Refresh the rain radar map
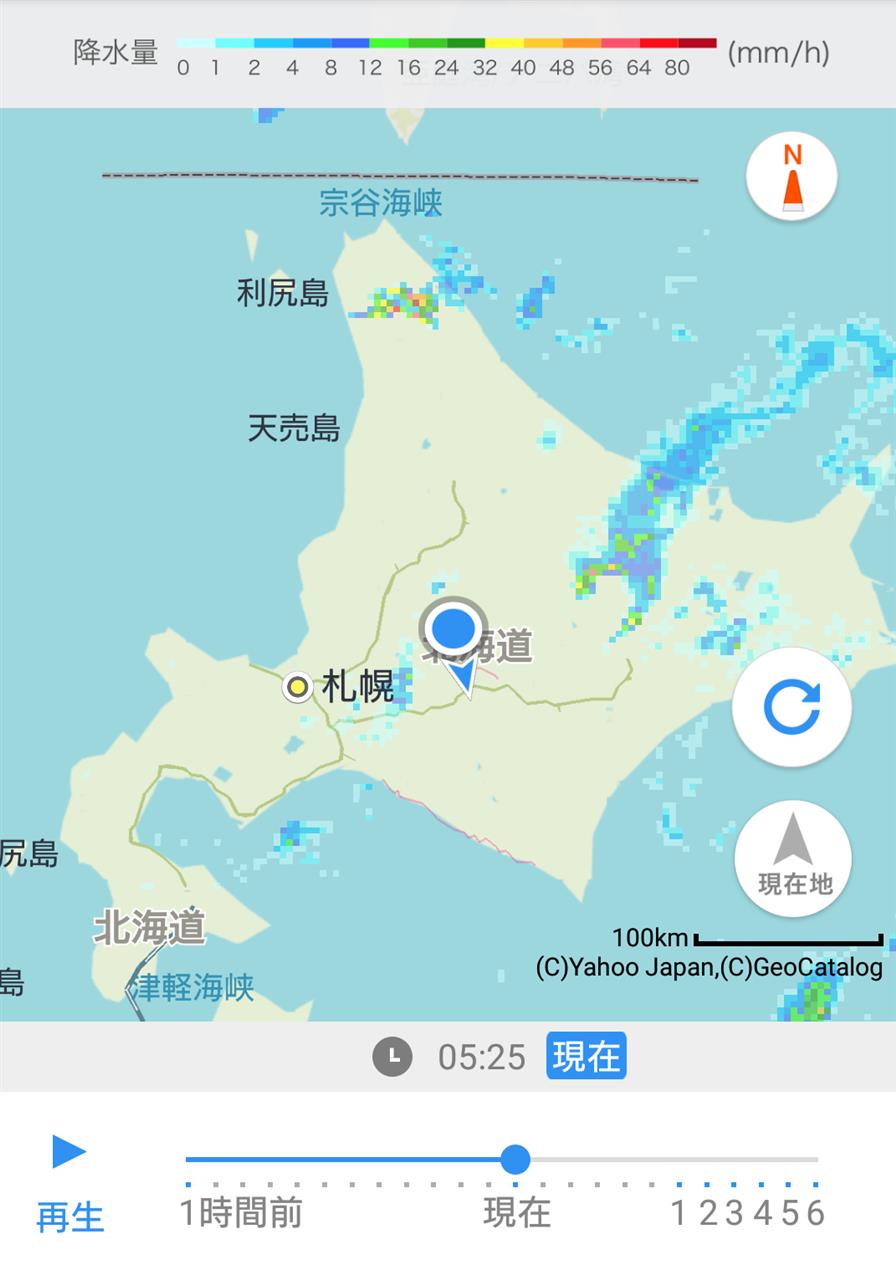896x1280 pixels. pyautogui.click(x=791, y=706)
